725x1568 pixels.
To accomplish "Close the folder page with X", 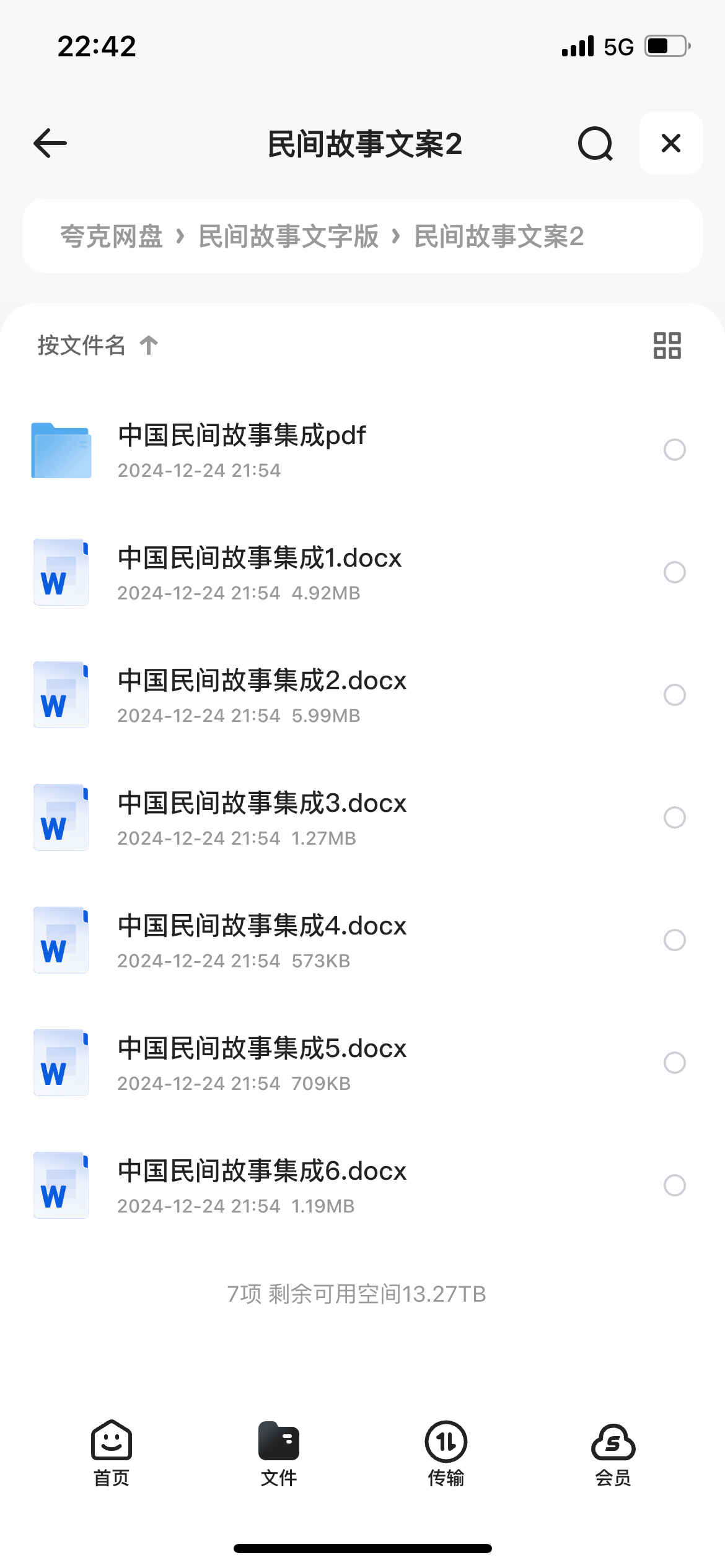I will [671, 143].
